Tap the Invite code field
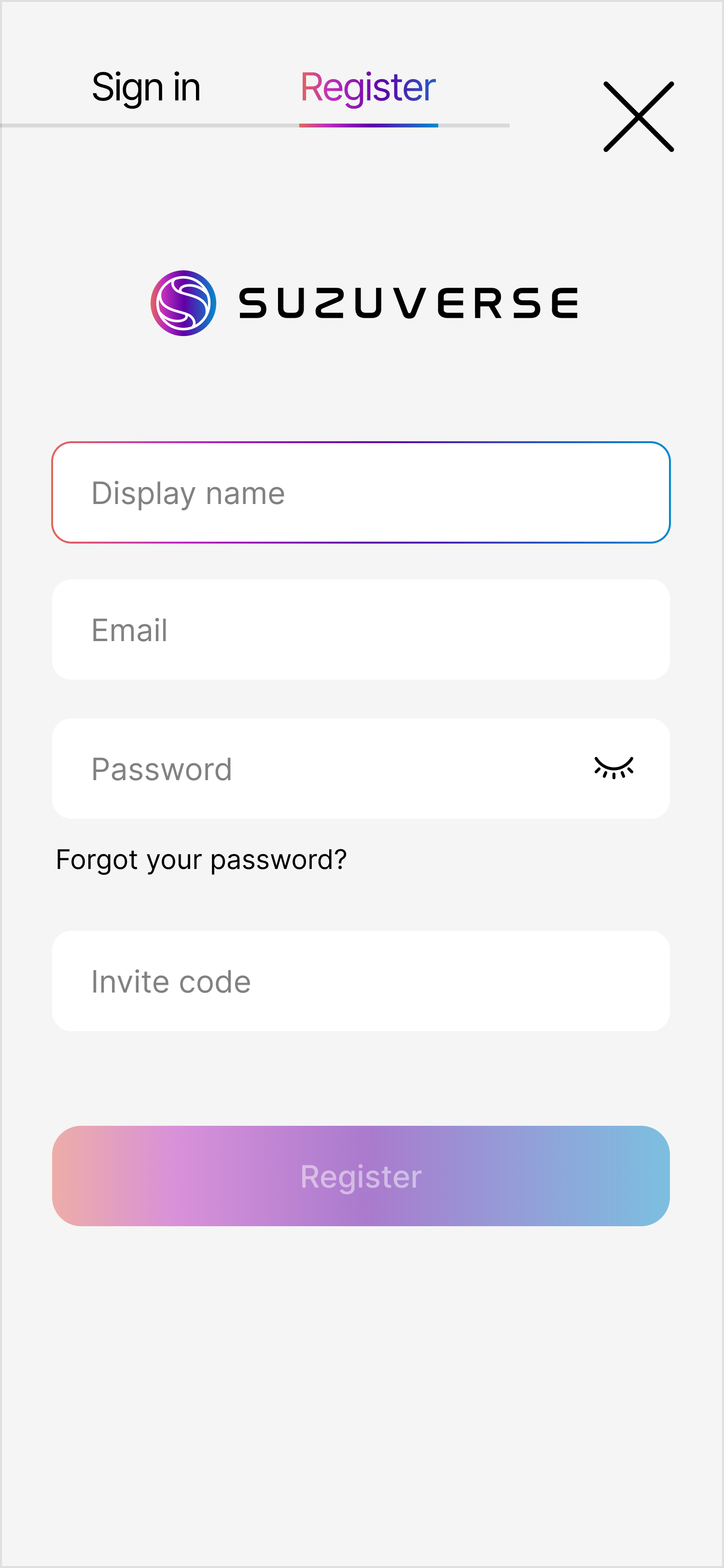 pyautogui.click(x=360, y=980)
